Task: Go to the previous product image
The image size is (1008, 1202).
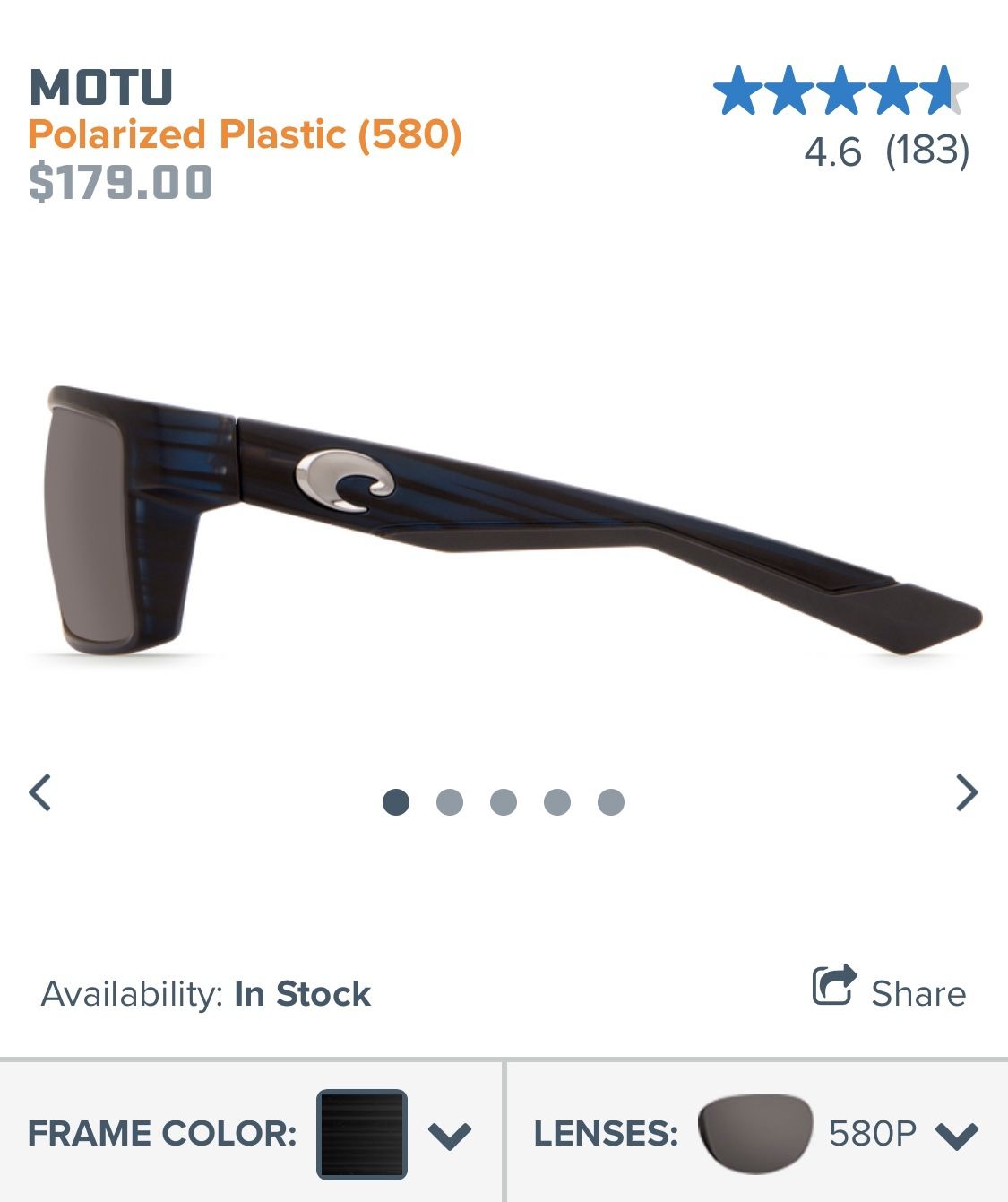Action: tap(40, 792)
